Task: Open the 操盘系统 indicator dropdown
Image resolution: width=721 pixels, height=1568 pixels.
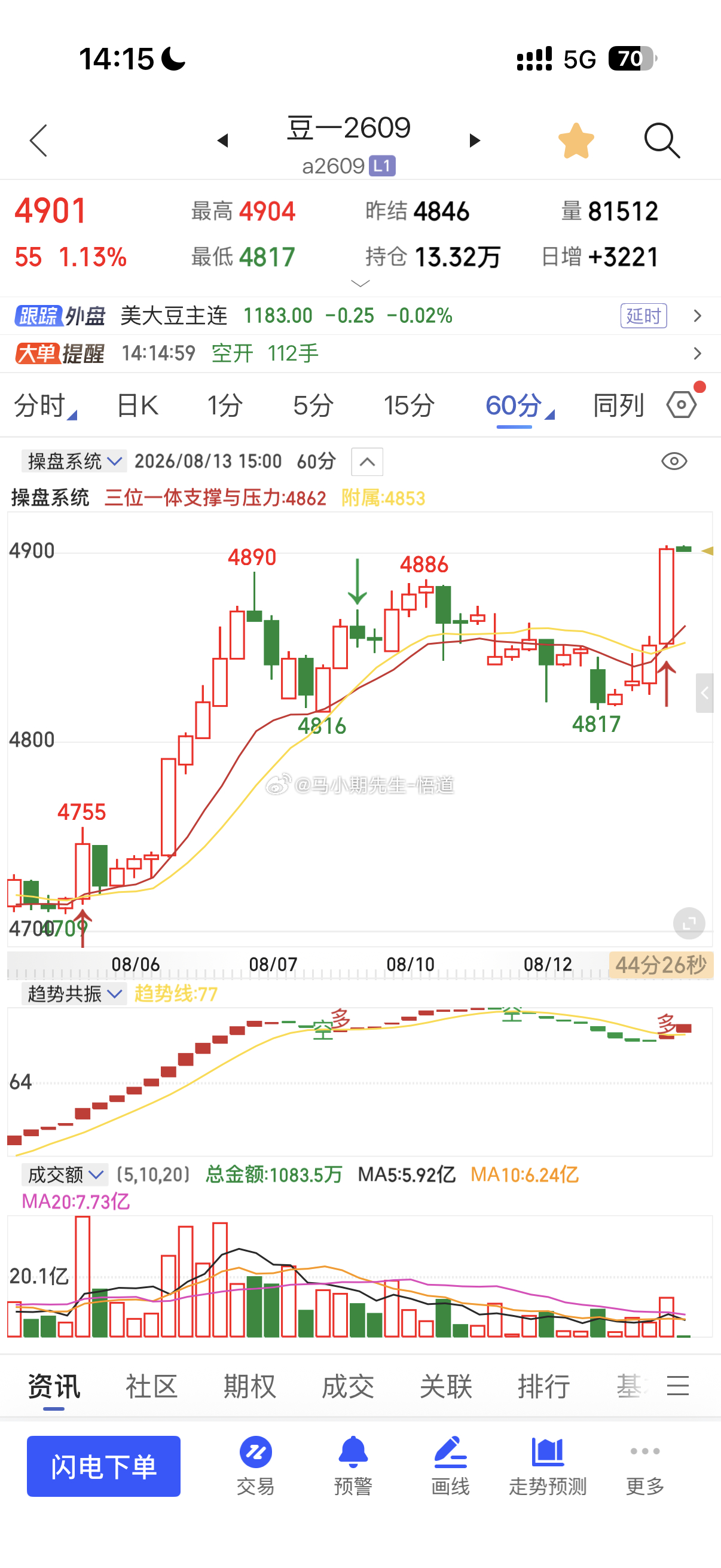Action: (x=74, y=462)
